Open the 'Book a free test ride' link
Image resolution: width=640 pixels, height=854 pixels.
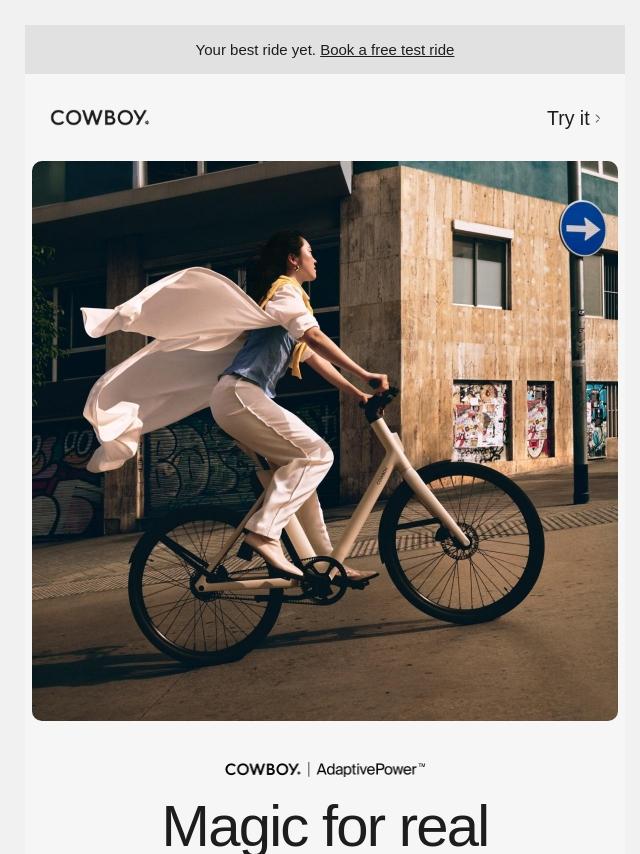pyautogui.click(x=387, y=50)
